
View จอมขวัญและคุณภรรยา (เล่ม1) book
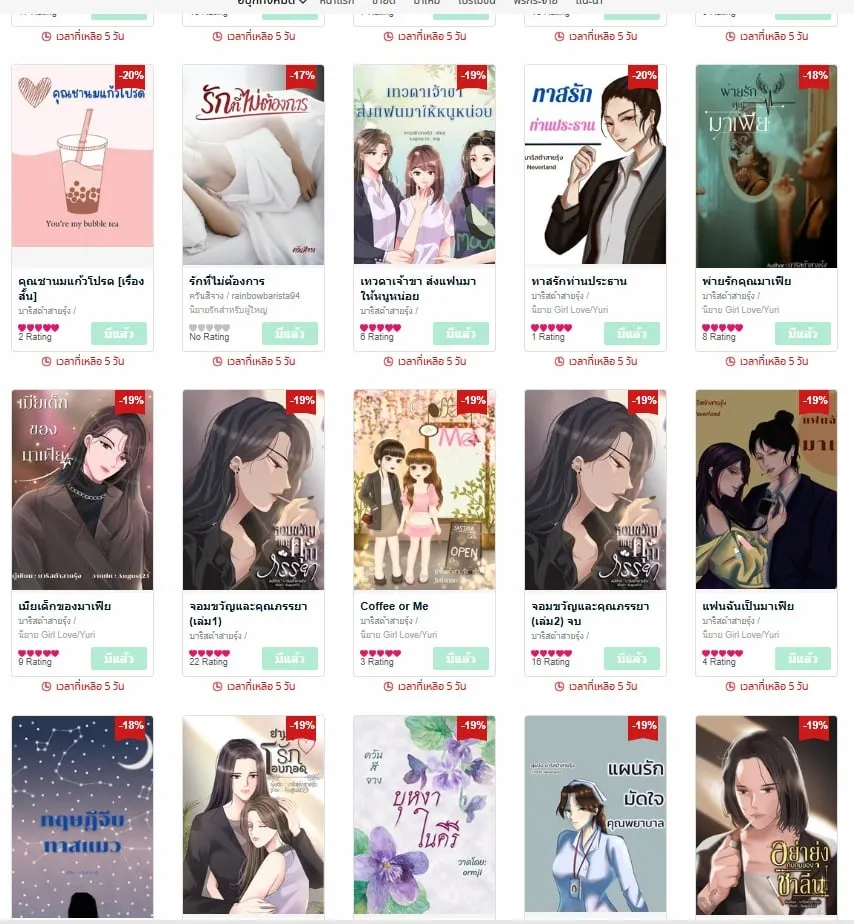click(253, 490)
